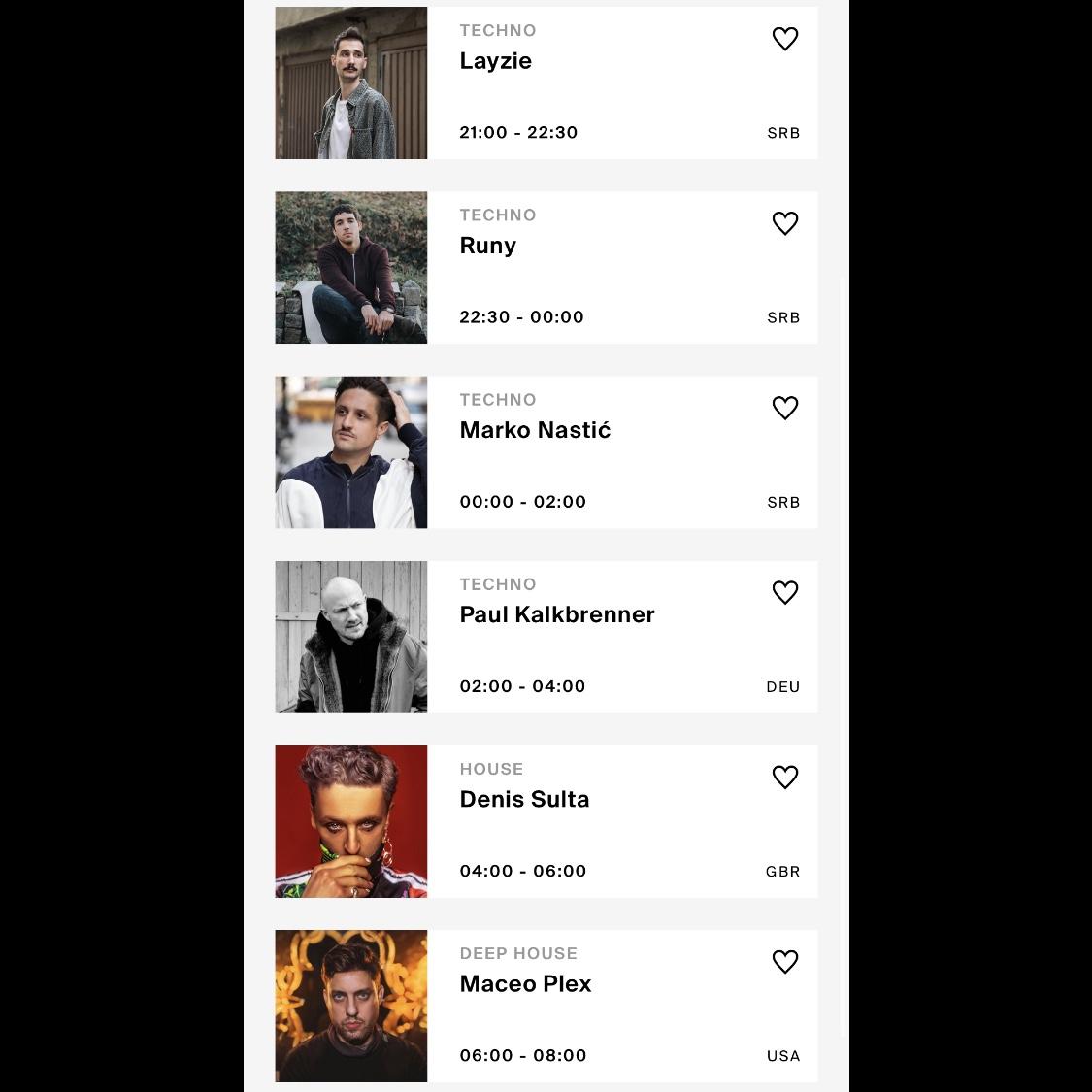Viewport: 1092px width, 1092px height.
Task: Favorite Layzie with the heart icon
Action: coord(784,39)
